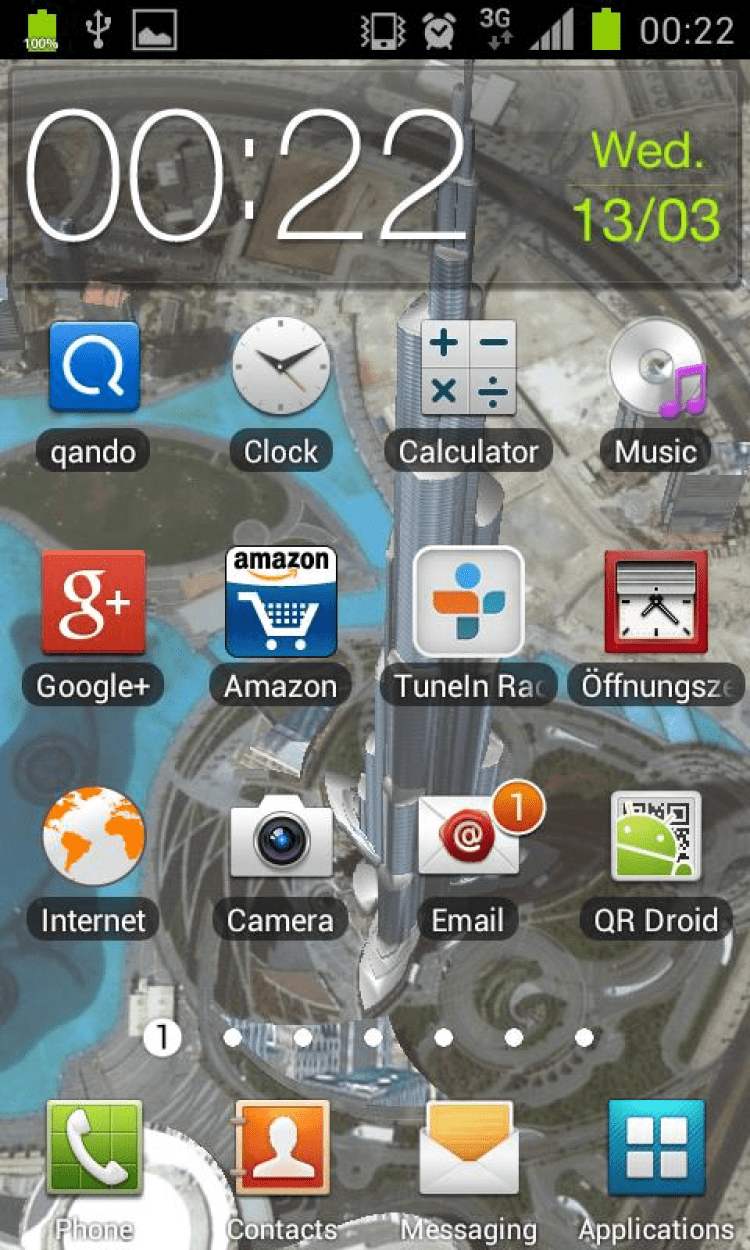Open Messaging from the dock

tap(468, 1148)
